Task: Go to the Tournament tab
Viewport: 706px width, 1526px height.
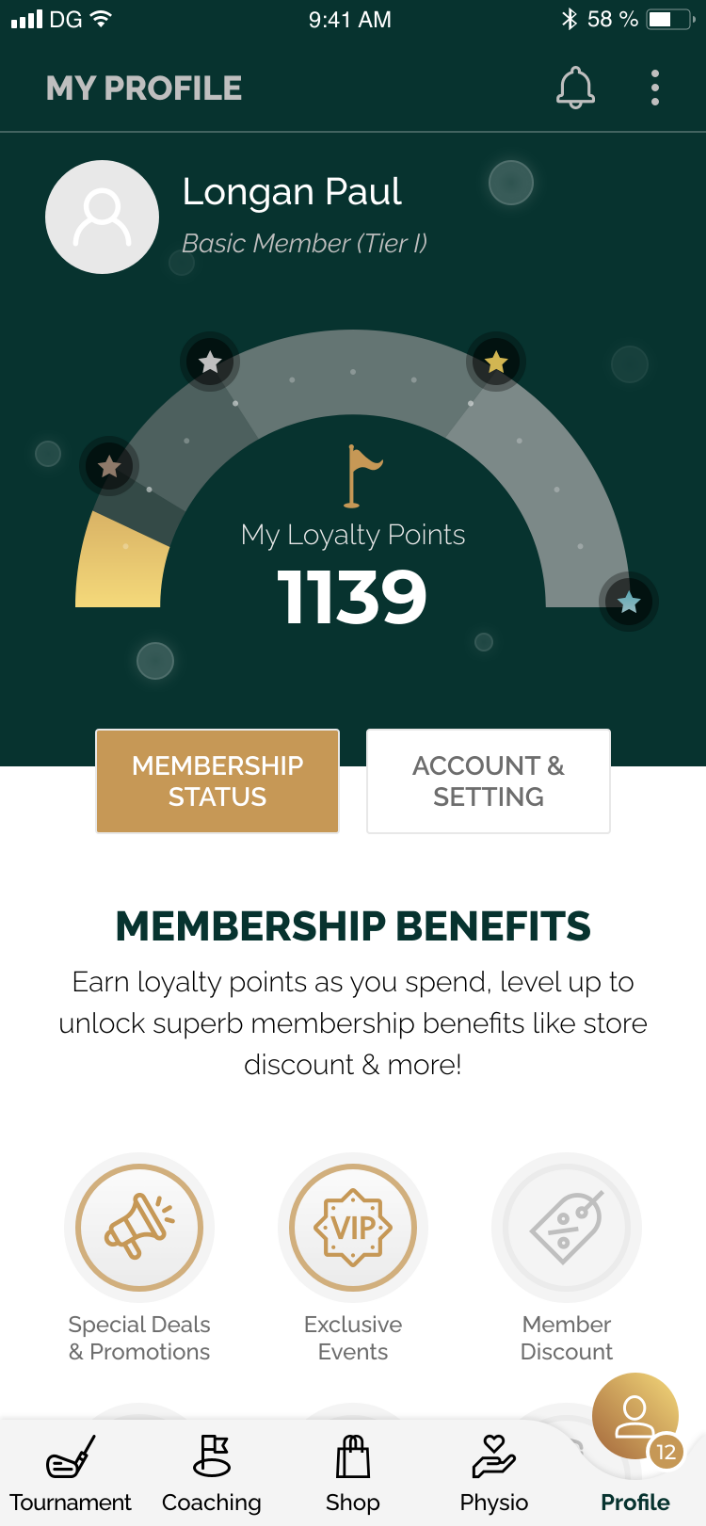Action: (71, 1474)
